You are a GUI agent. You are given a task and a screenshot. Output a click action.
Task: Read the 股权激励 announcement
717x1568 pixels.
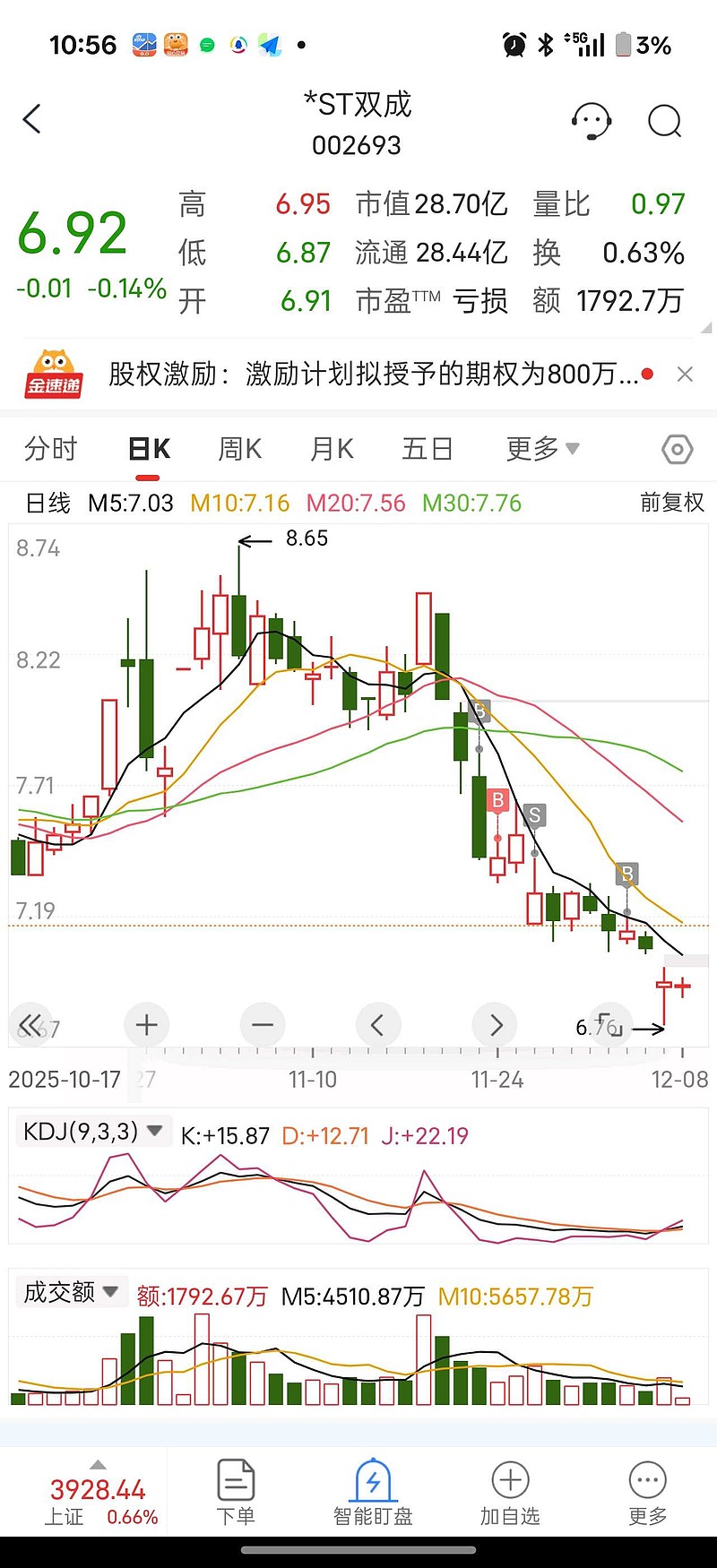374,374
